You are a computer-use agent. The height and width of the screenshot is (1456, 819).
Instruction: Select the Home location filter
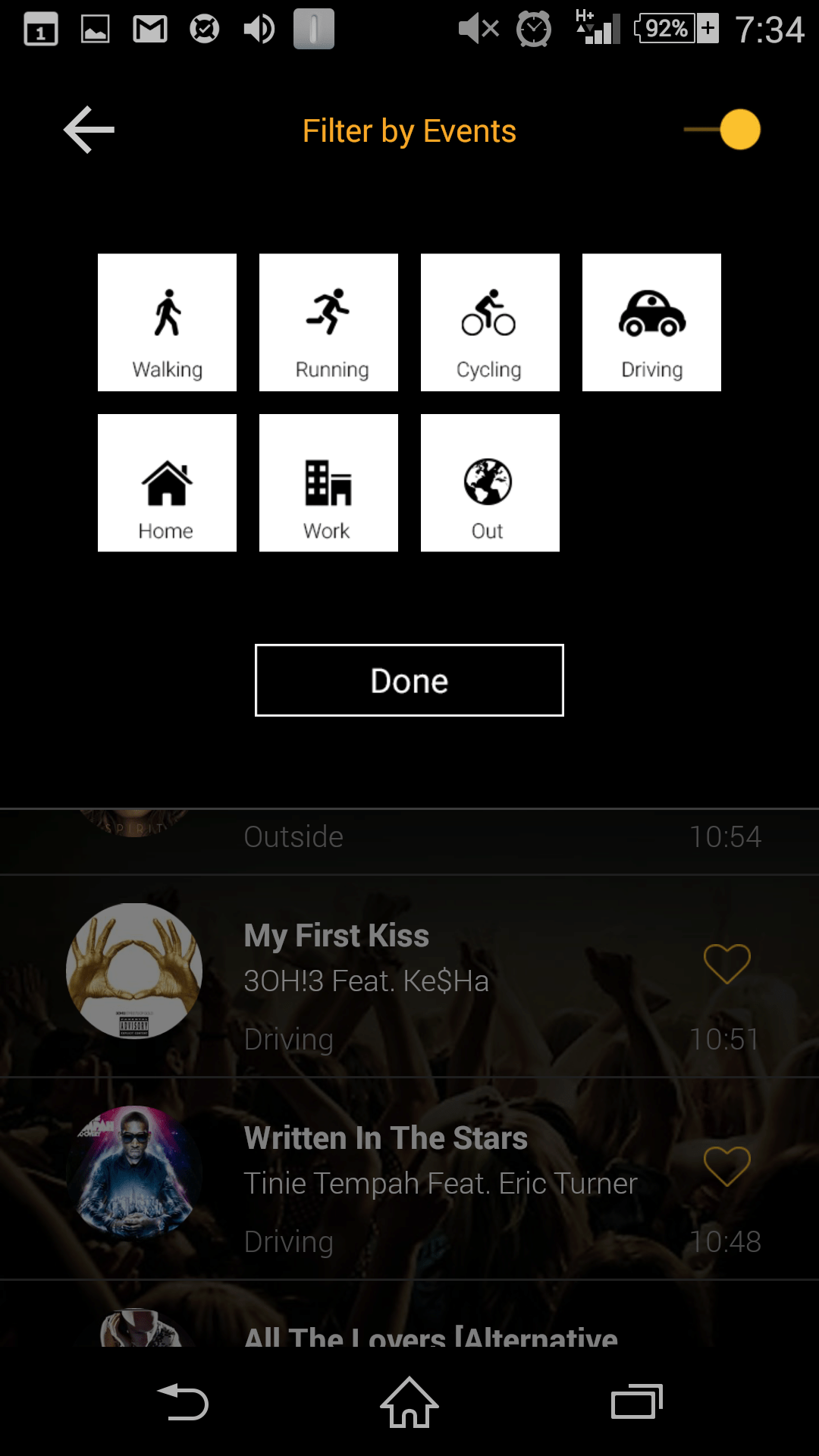click(x=167, y=483)
